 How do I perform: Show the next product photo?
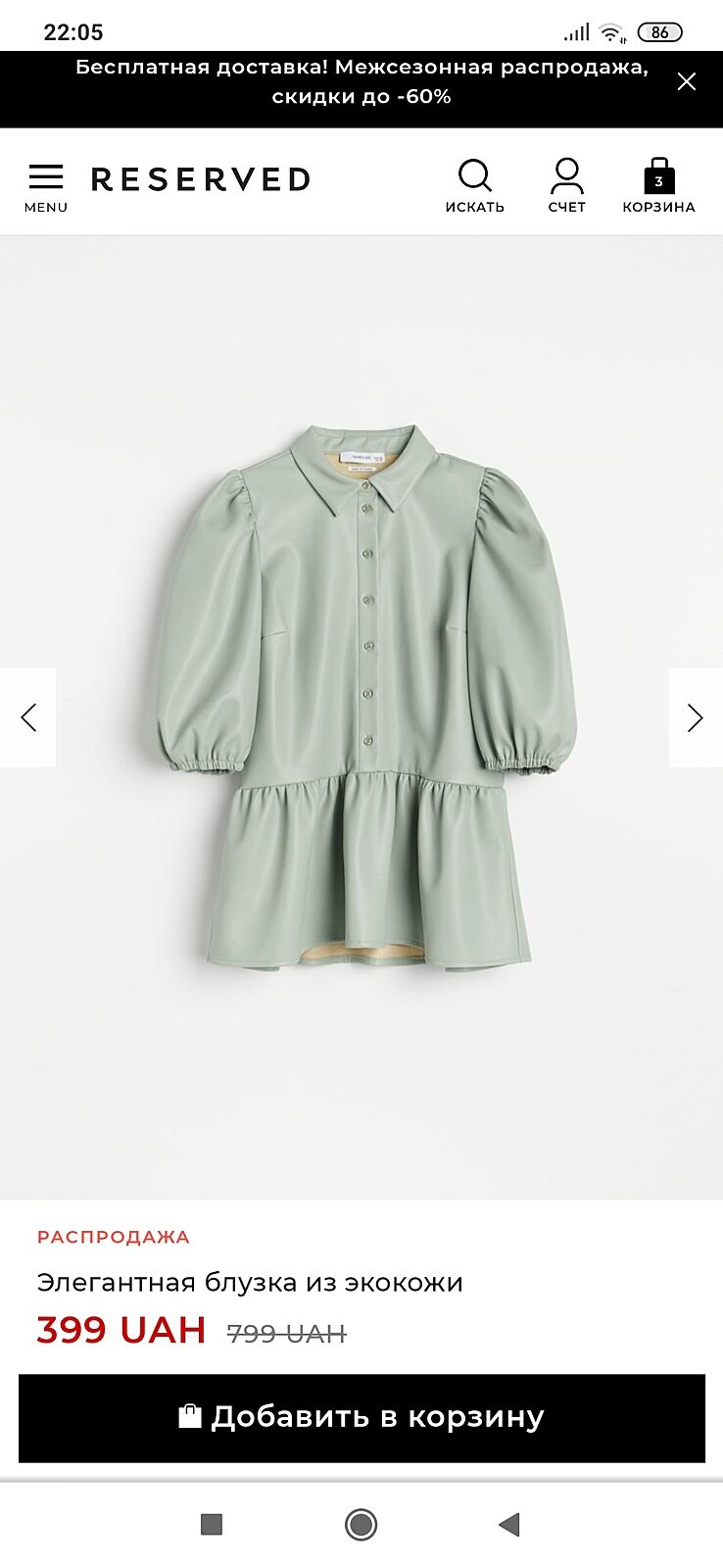695,717
